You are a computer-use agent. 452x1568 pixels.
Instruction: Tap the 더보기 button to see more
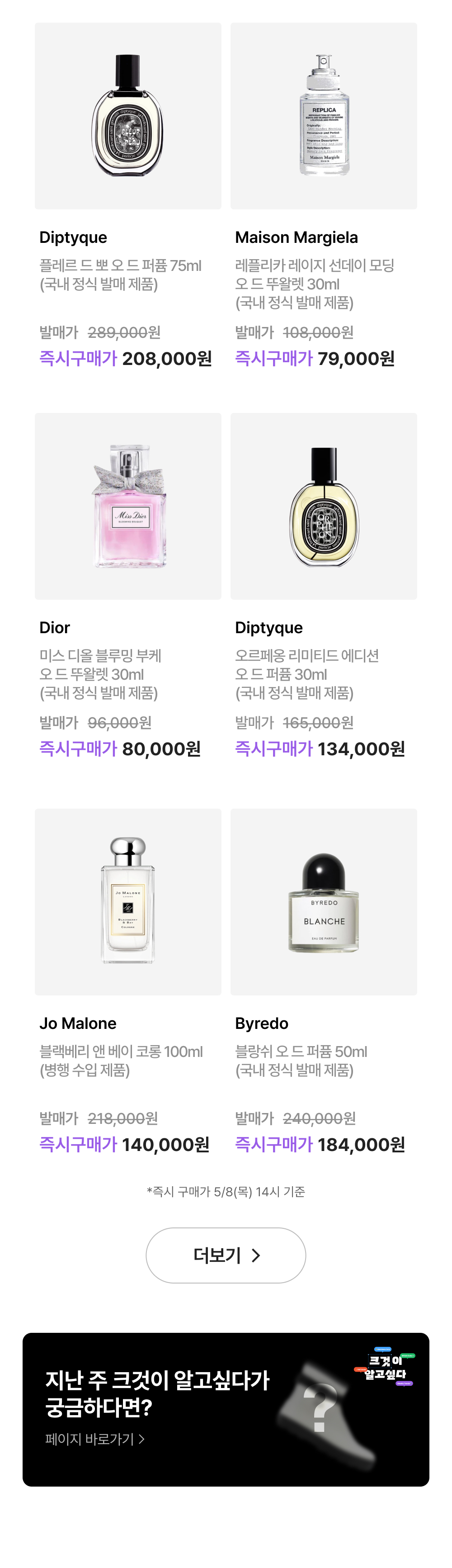tap(226, 1255)
